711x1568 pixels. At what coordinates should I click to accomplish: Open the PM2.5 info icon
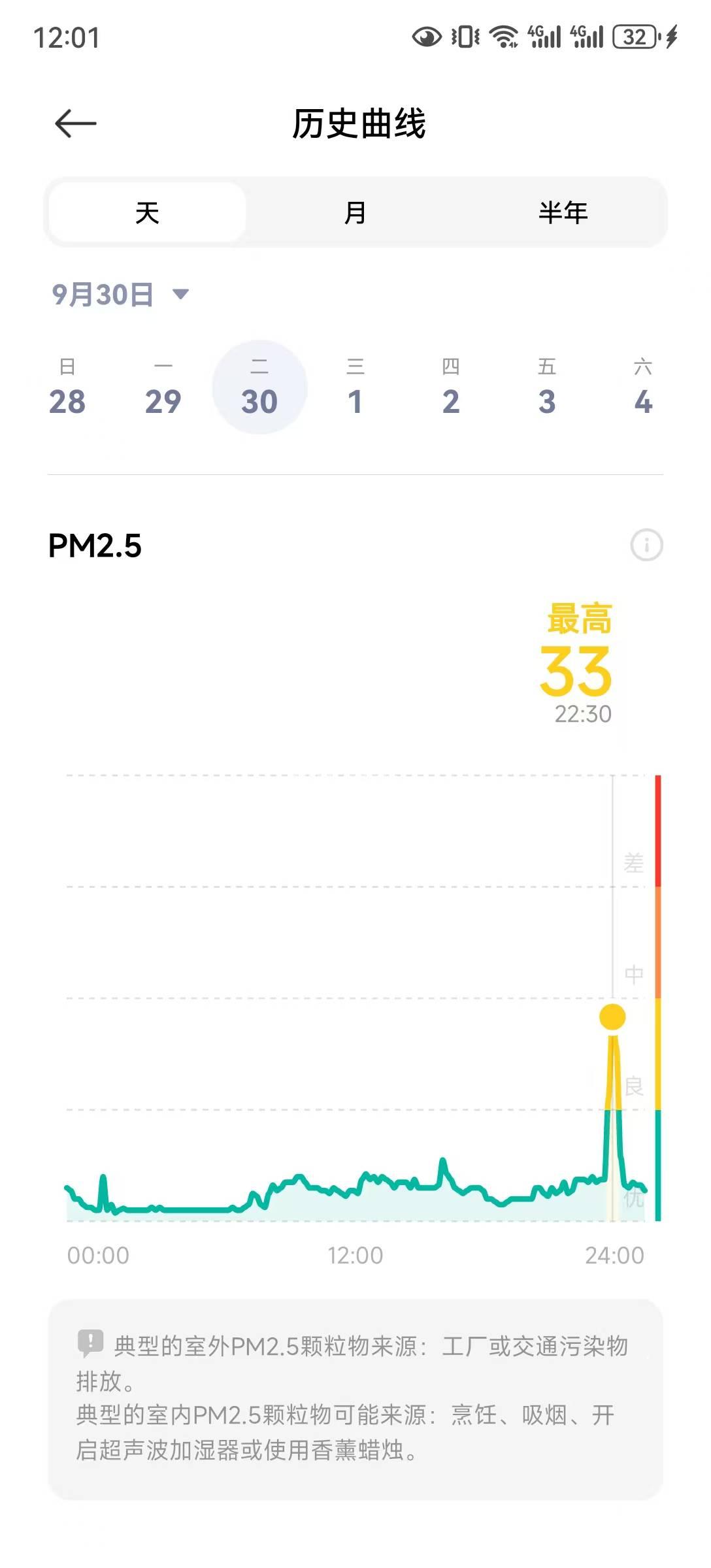click(646, 545)
